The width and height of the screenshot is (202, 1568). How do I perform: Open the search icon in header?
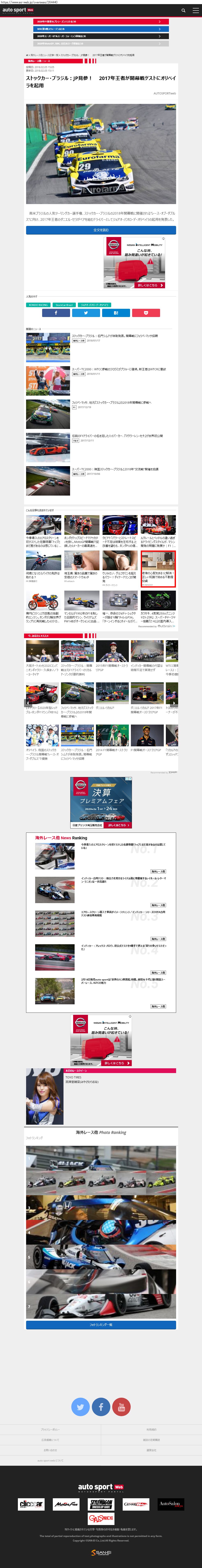(183, 10)
